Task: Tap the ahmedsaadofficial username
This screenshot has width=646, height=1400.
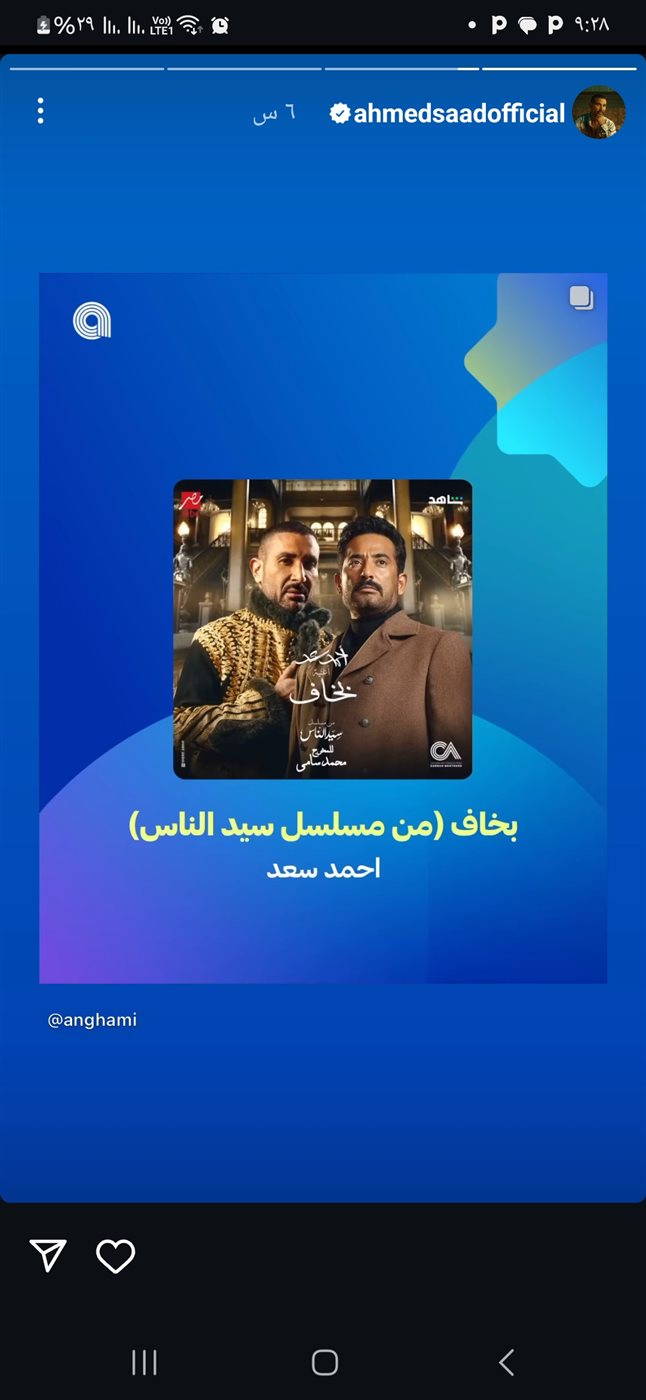Action: click(459, 114)
